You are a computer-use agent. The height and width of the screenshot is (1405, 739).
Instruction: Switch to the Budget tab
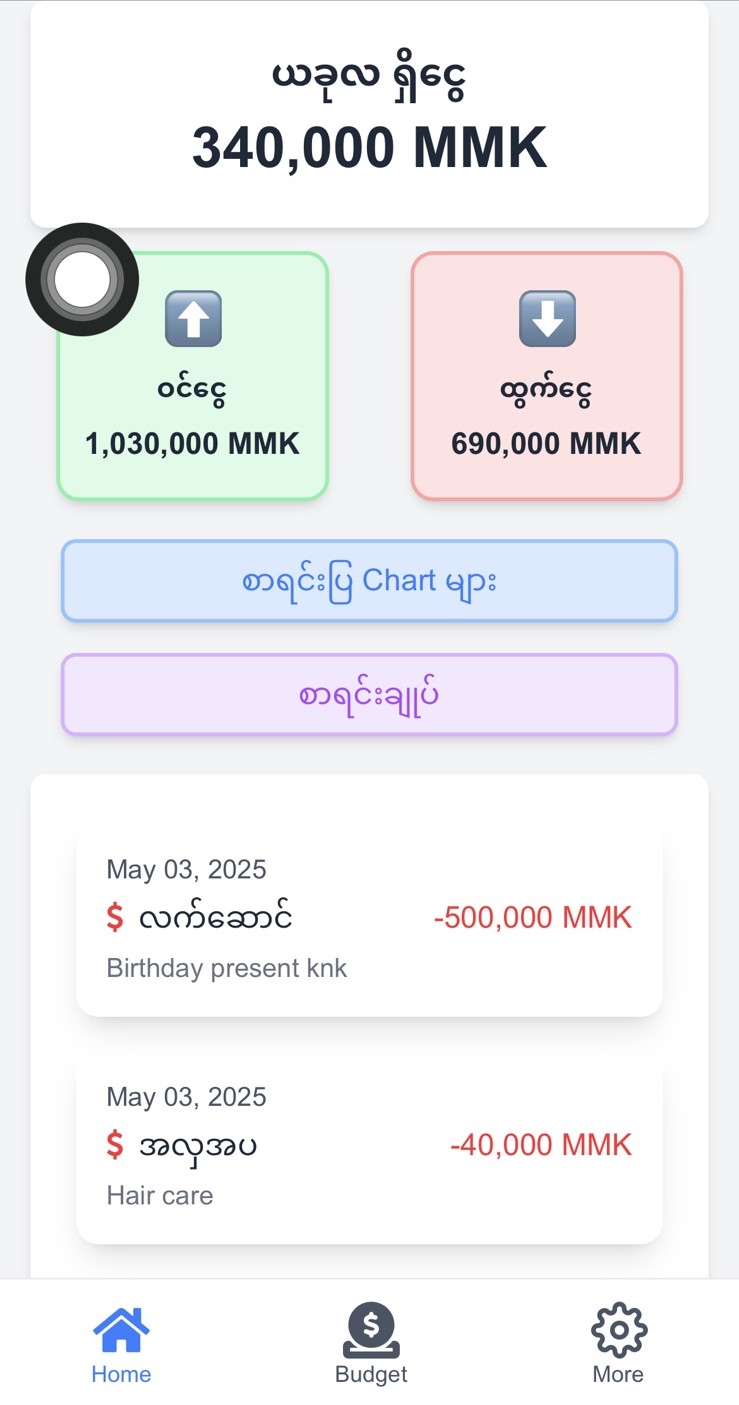371,1343
